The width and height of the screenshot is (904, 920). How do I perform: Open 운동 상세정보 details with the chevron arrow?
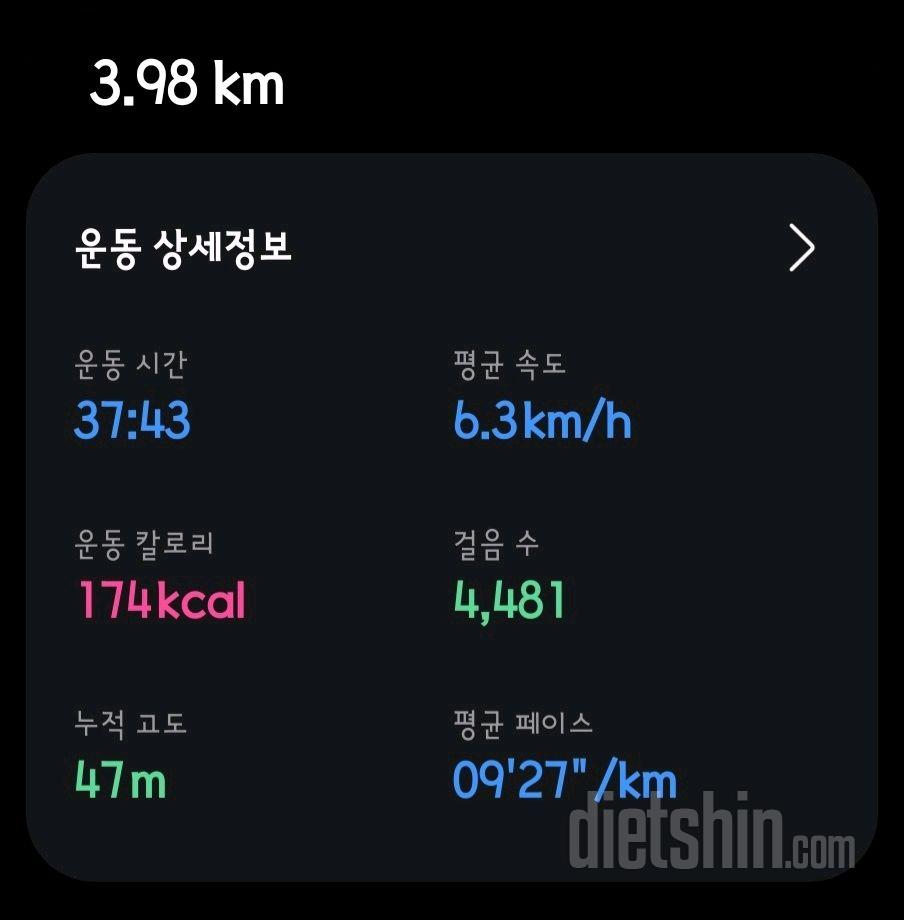[x=801, y=248]
